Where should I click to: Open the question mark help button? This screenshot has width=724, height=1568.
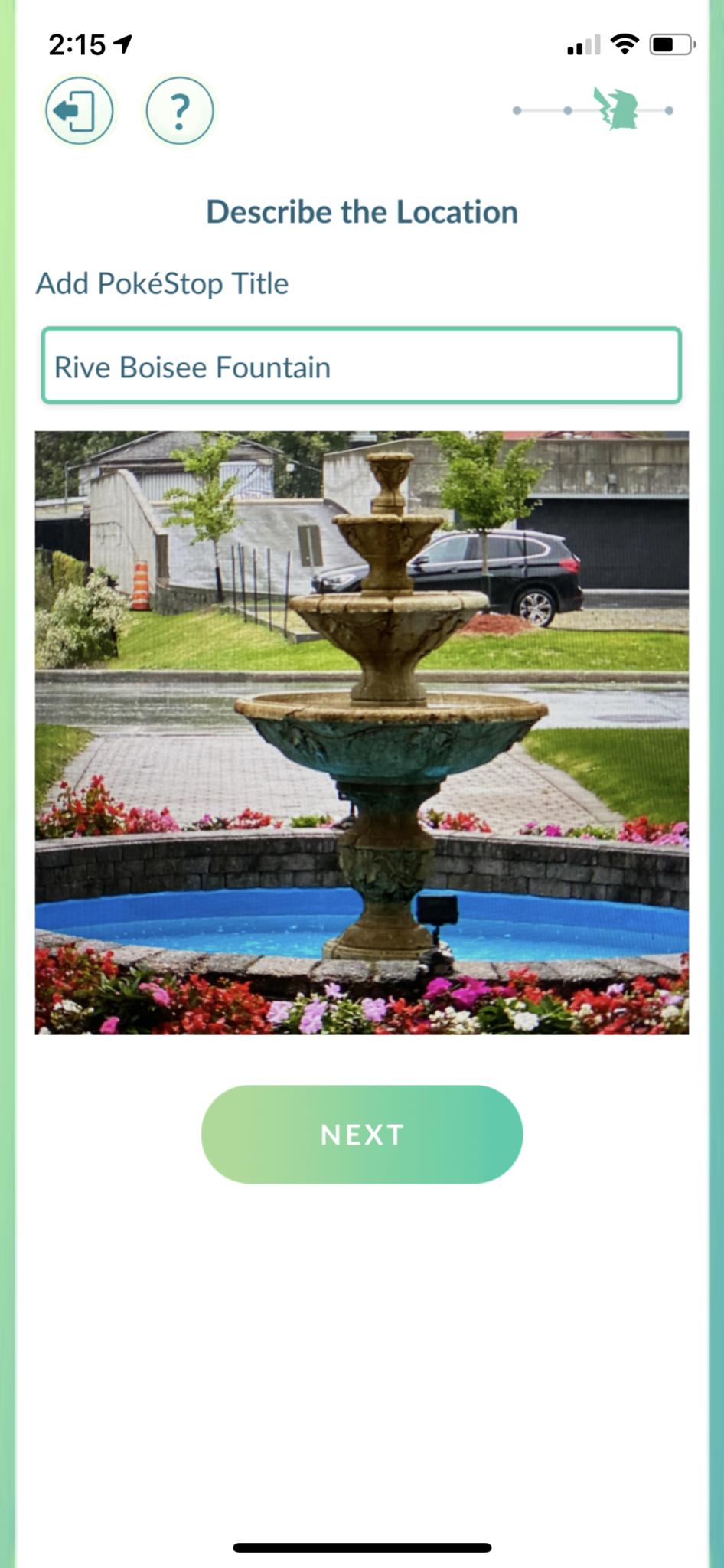[180, 111]
